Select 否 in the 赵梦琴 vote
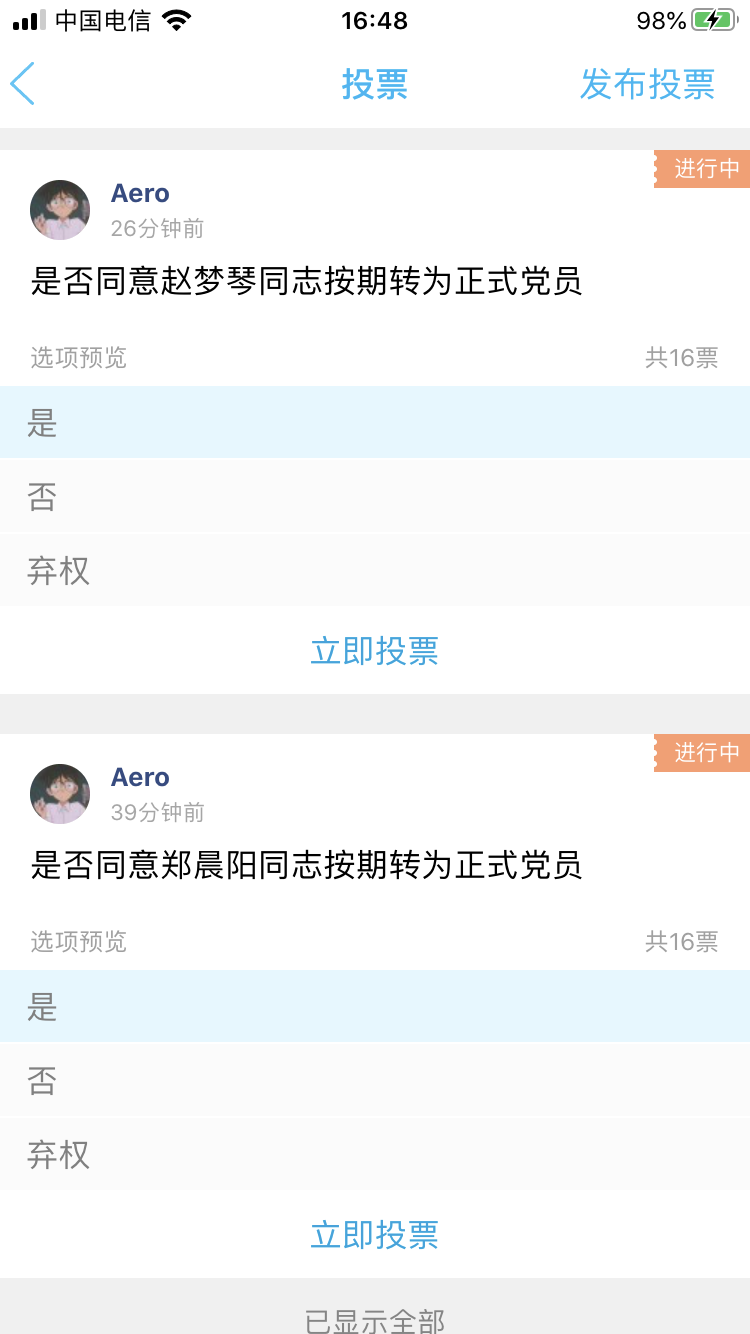 pos(374,496)
